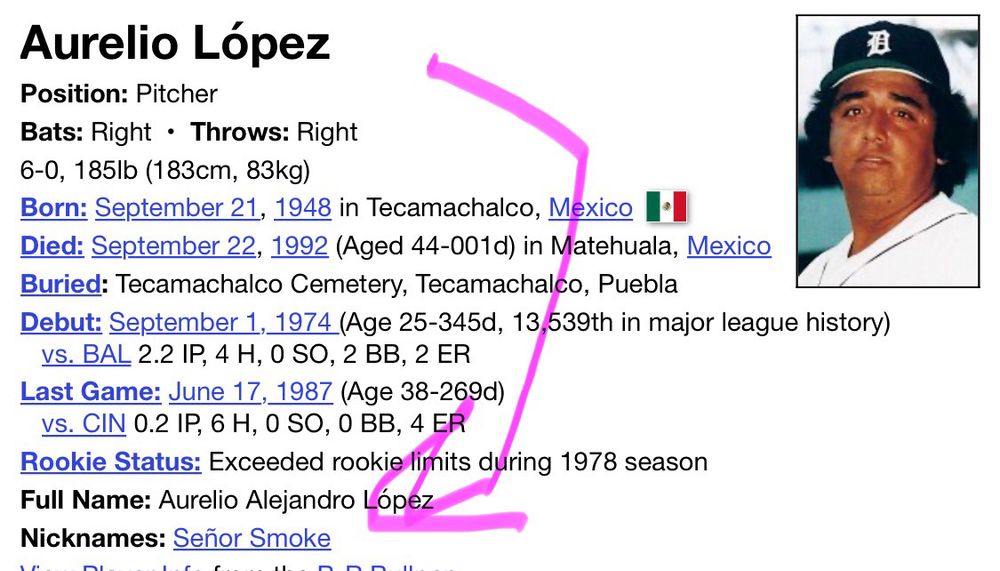View the September 1, 1974 debut game

(223, 323)
